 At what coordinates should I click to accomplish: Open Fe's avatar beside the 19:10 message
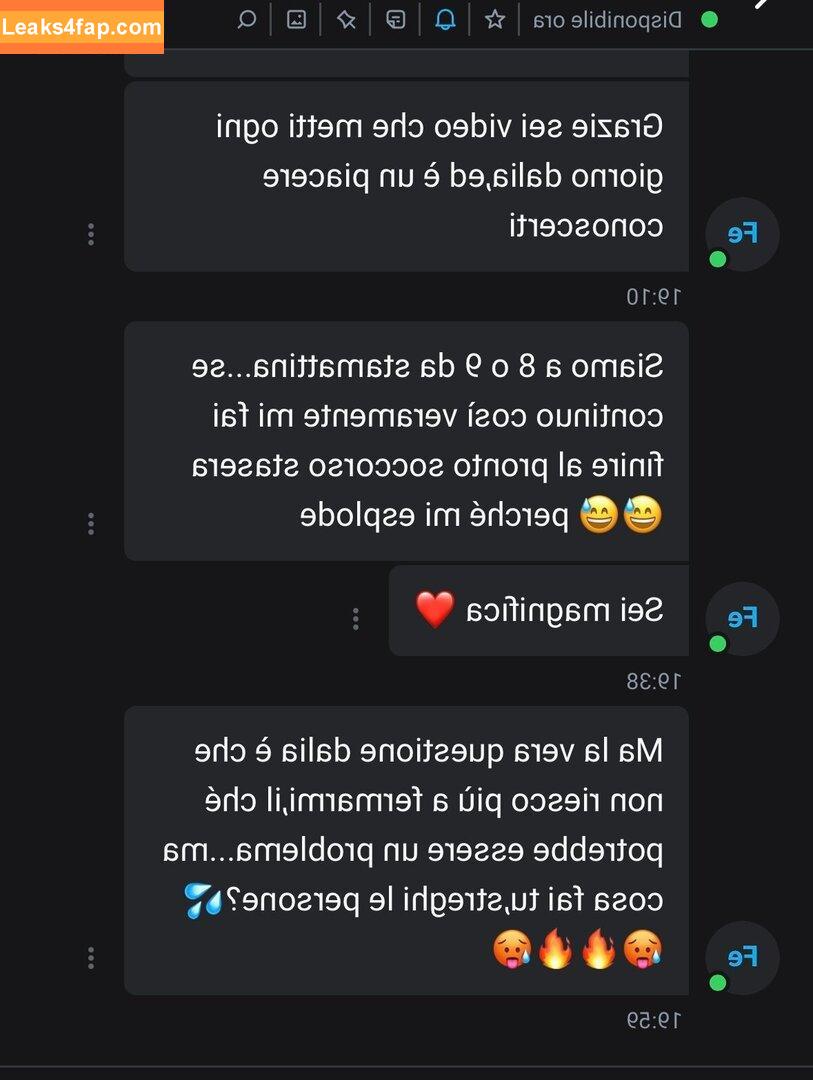click(x=741, y=235)
